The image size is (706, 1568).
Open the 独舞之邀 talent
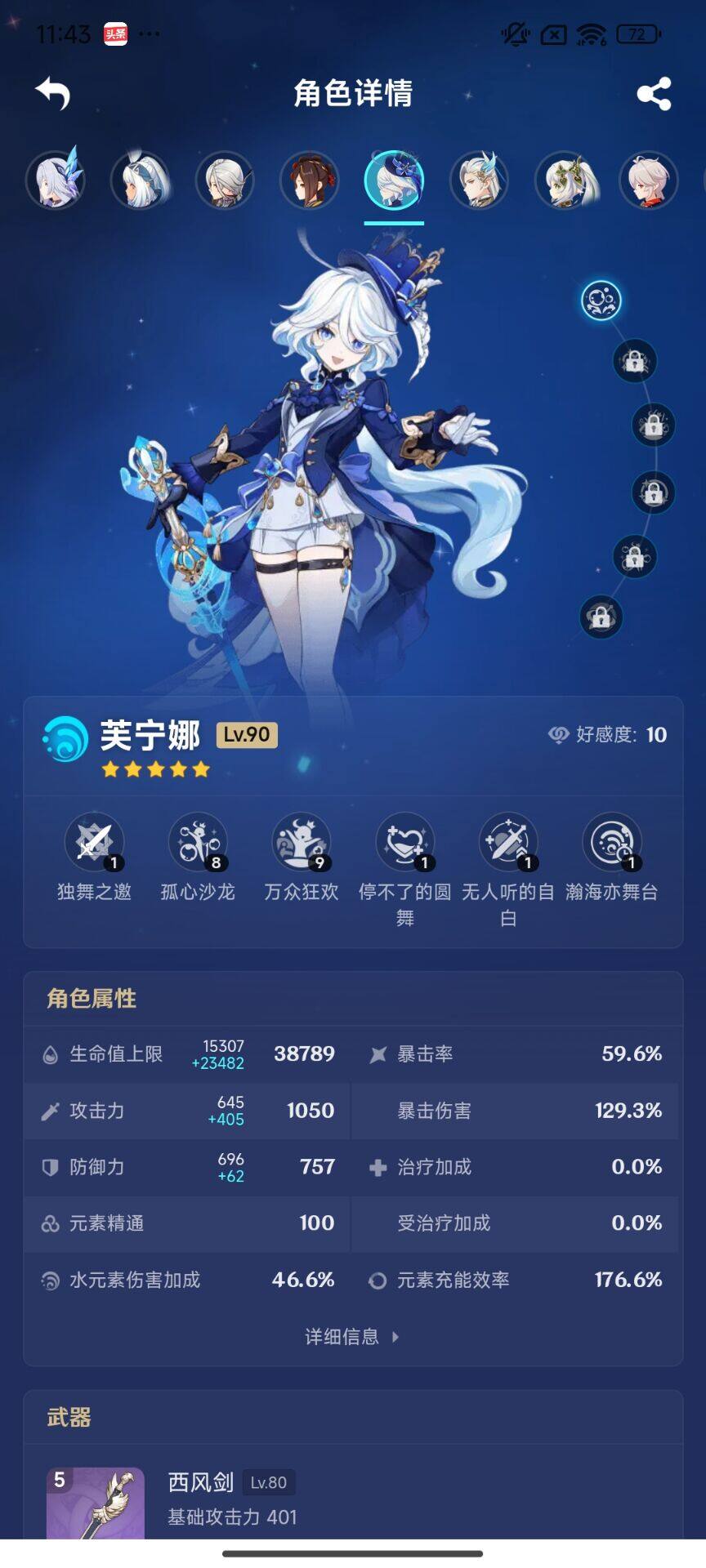94,843
